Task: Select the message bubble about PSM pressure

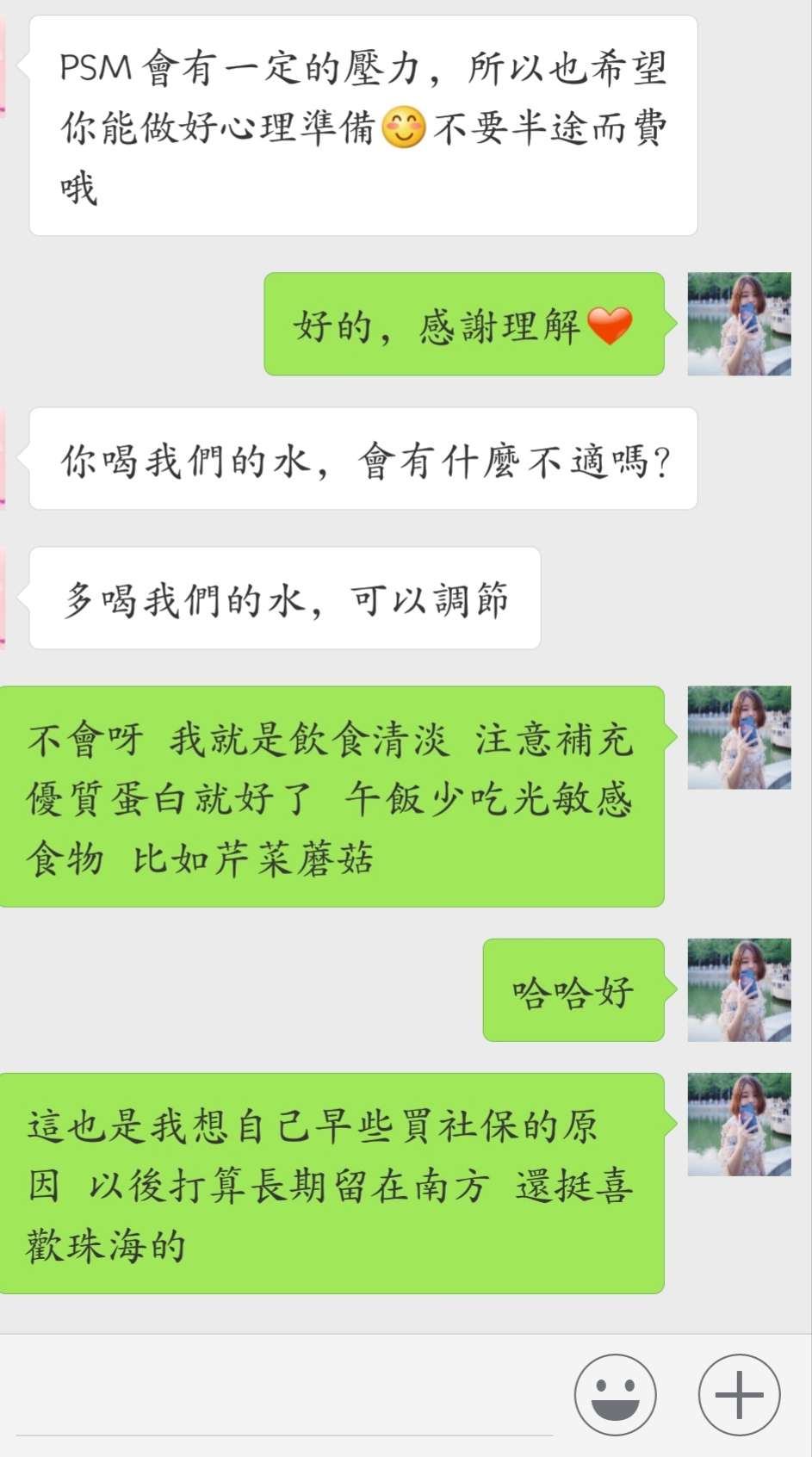Action: (x=362, y=125)
